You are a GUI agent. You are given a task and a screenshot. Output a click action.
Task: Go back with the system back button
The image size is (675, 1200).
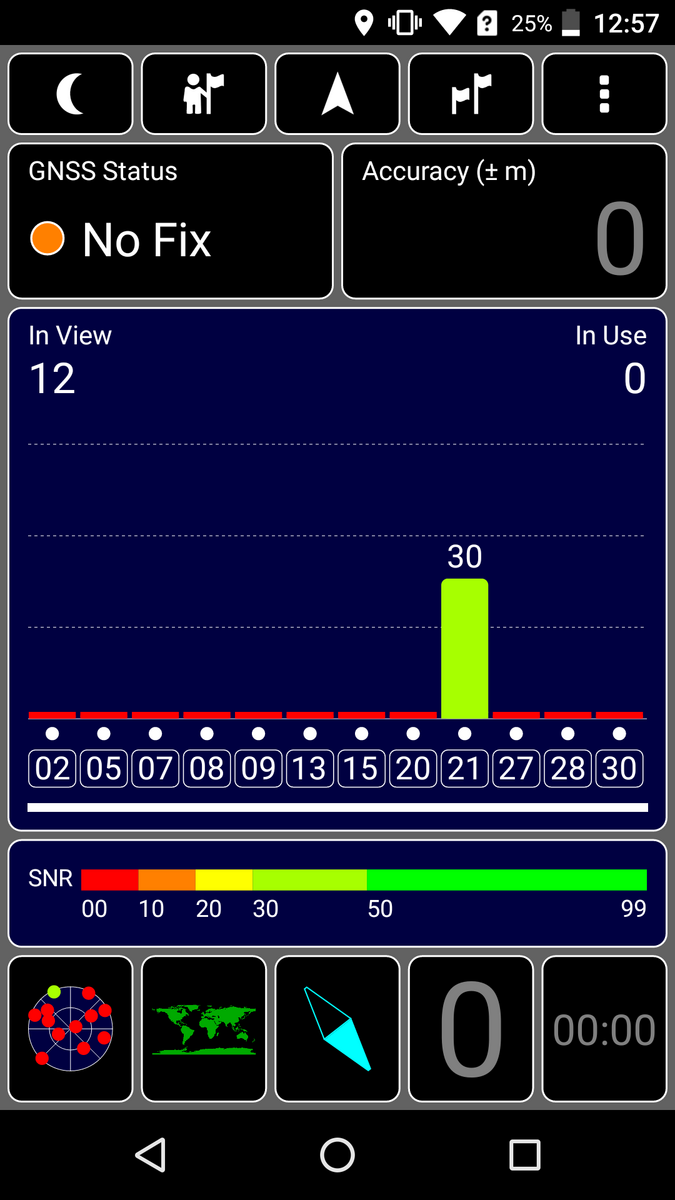150,1155
